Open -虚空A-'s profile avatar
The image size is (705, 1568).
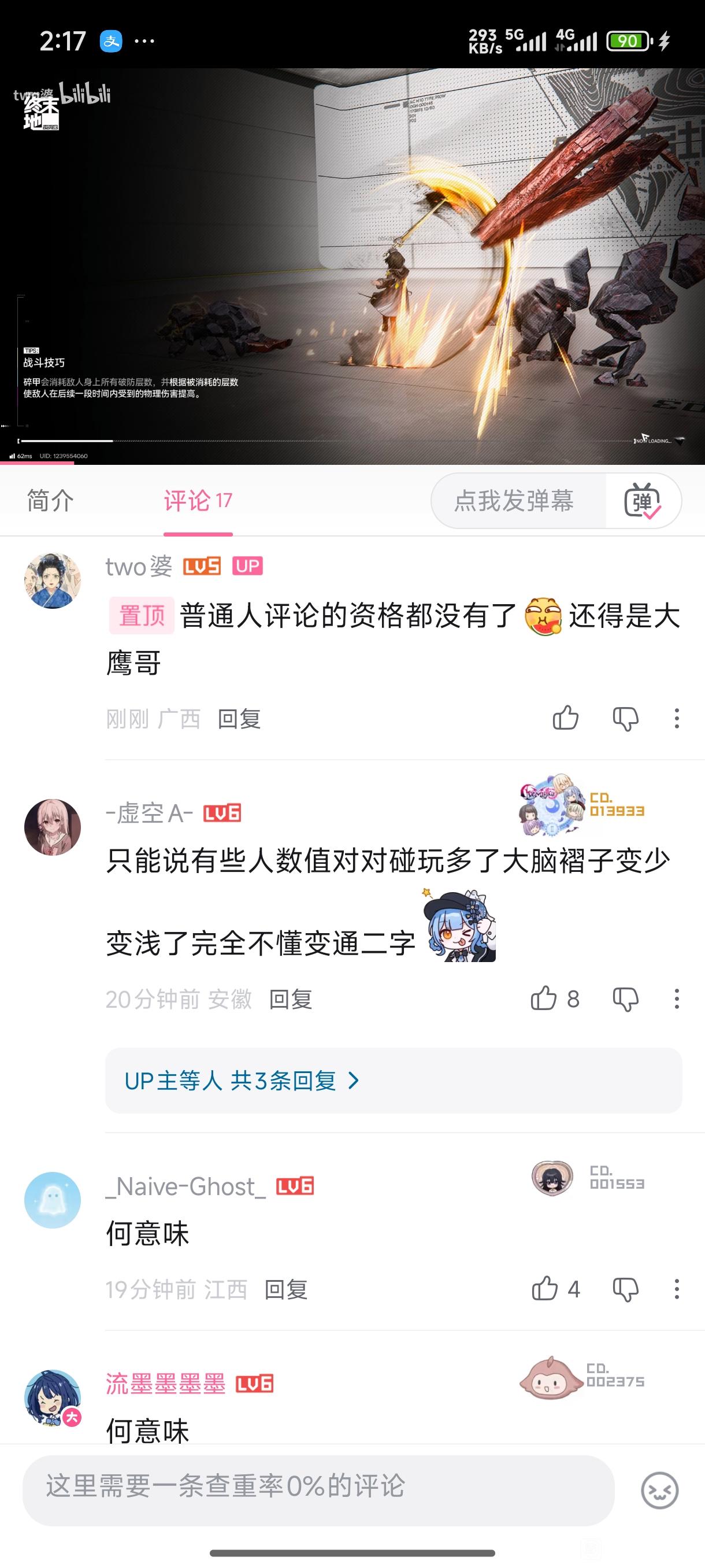click(x=53, y=827)
